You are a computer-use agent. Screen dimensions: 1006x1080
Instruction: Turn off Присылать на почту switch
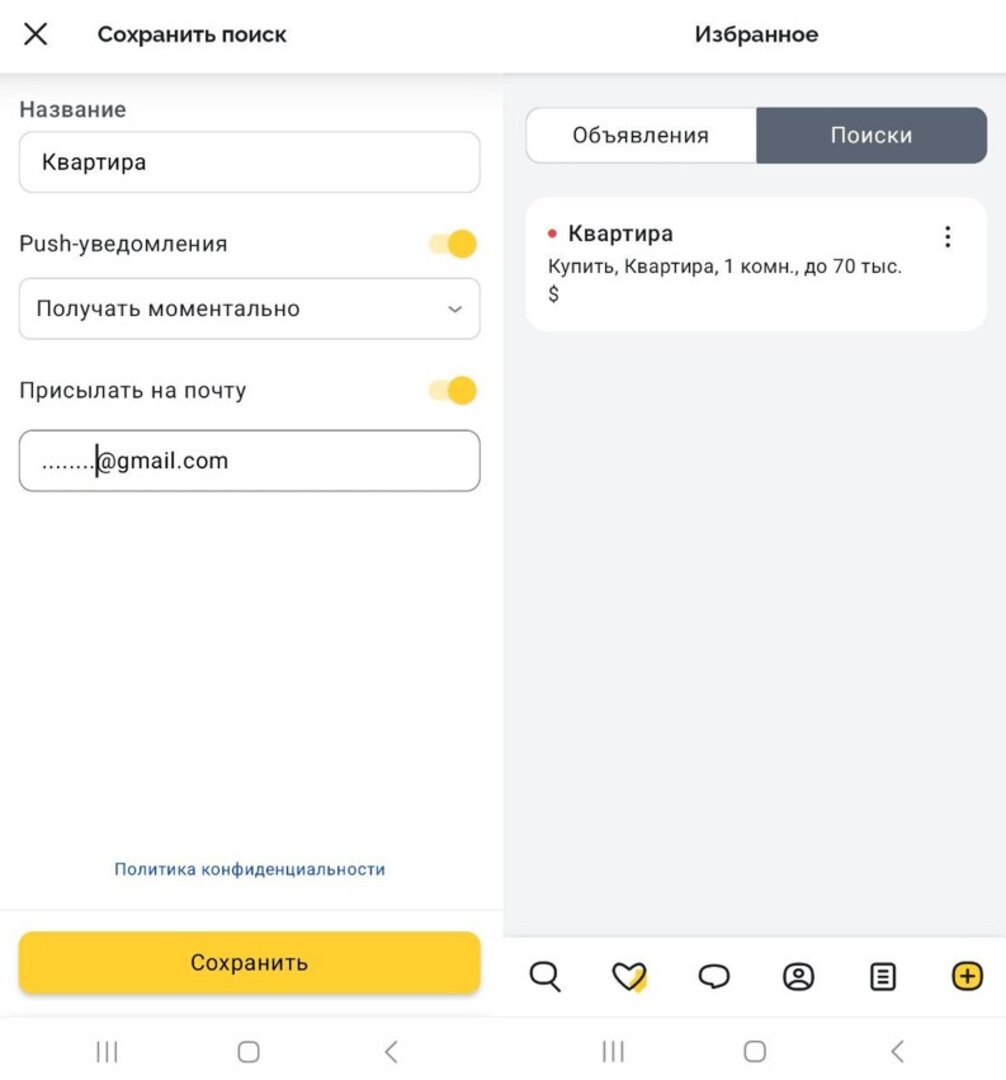point(454,391)
